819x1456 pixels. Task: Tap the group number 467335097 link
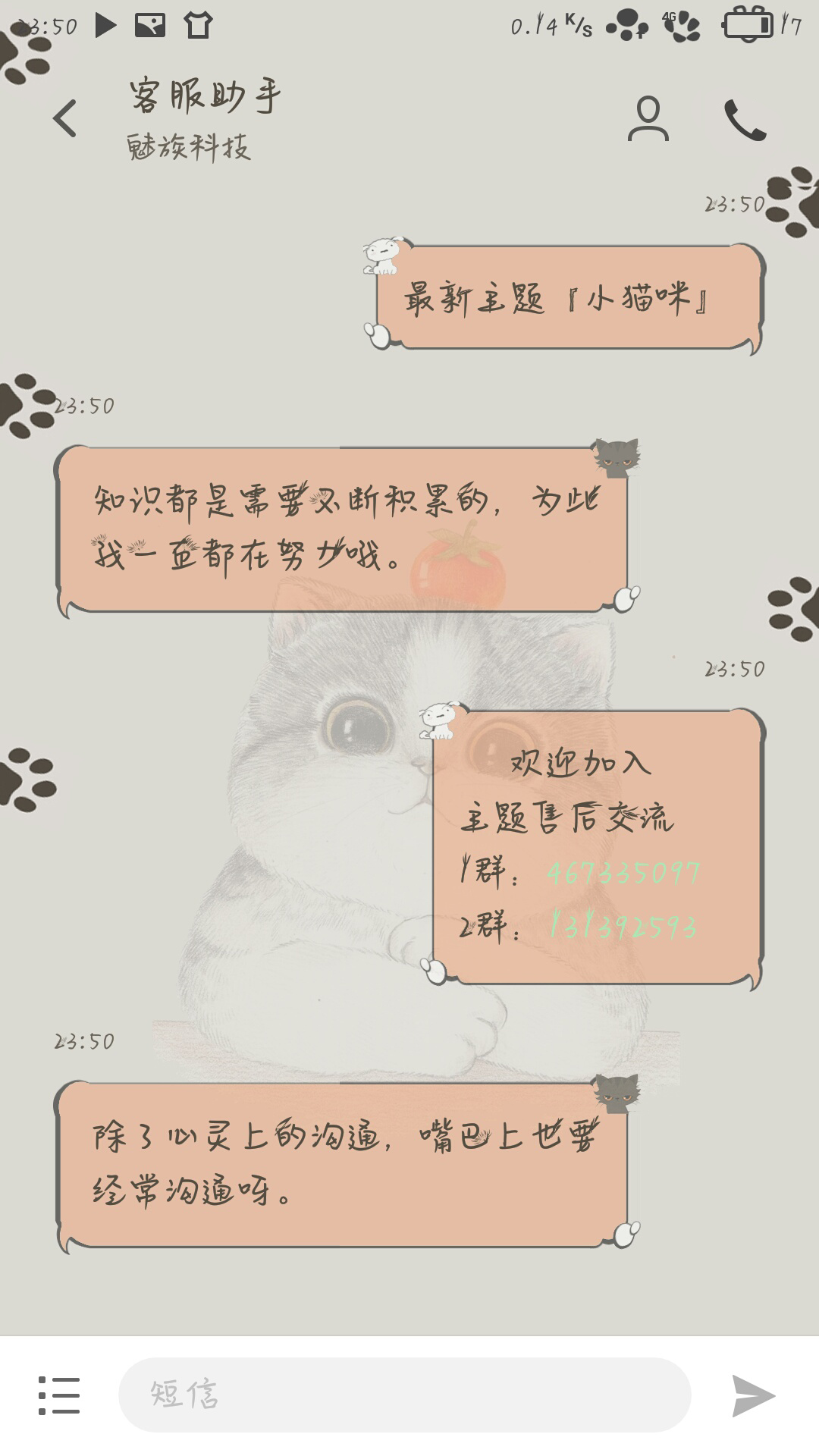click(x=623, y=873)
